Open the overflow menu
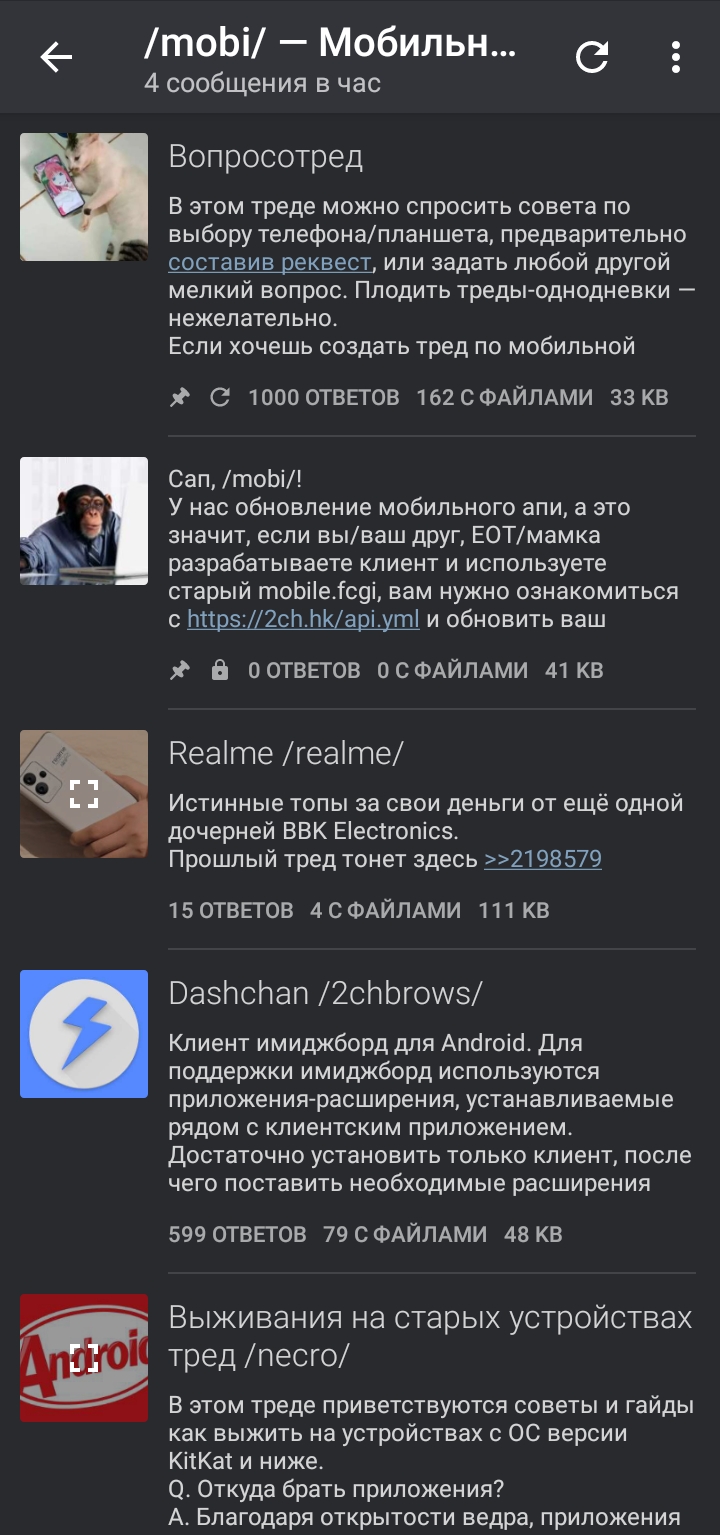The width and height of the screenshot is (720, 1535). 676,58
